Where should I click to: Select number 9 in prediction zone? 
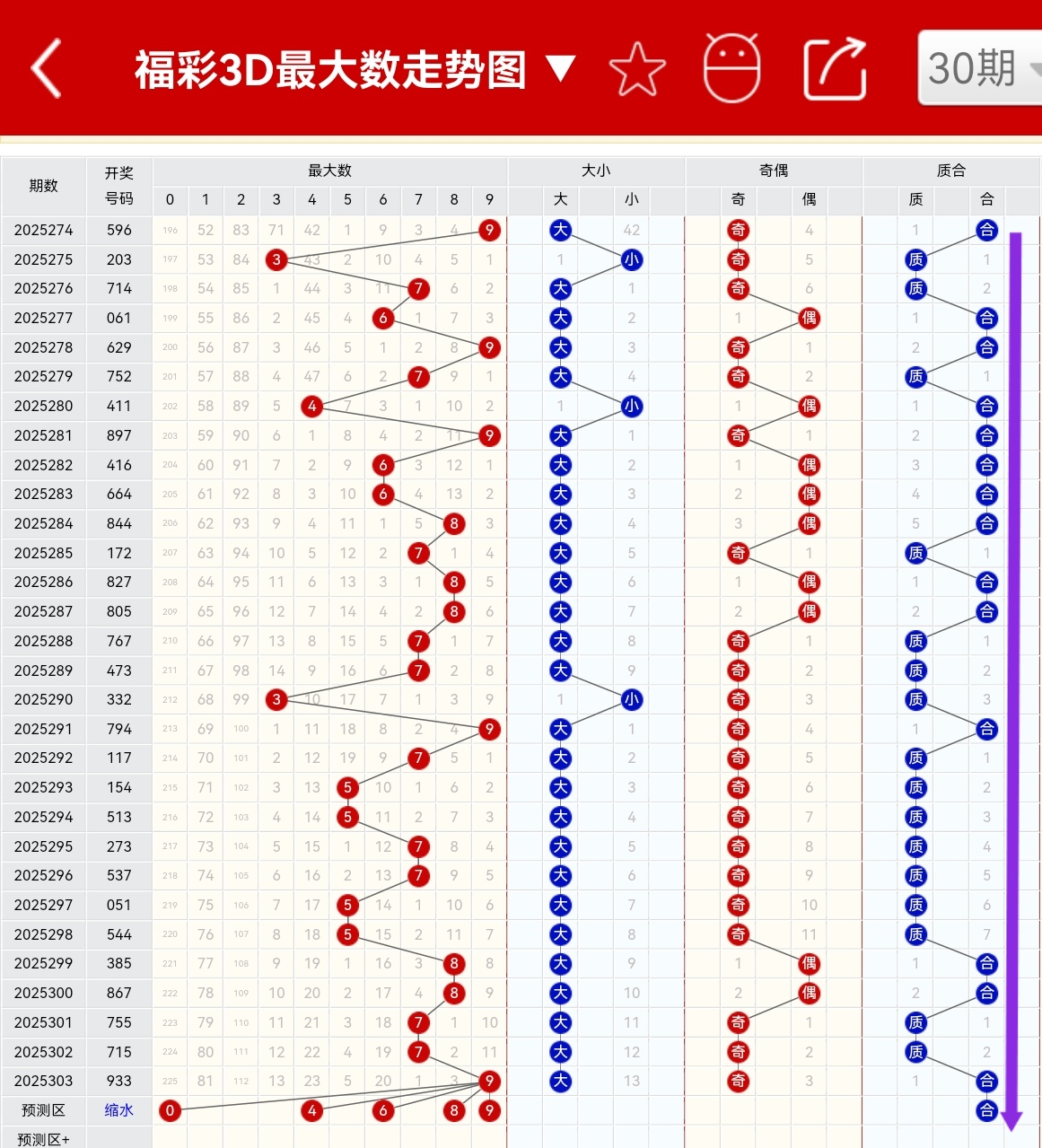tap(489, 1110)
